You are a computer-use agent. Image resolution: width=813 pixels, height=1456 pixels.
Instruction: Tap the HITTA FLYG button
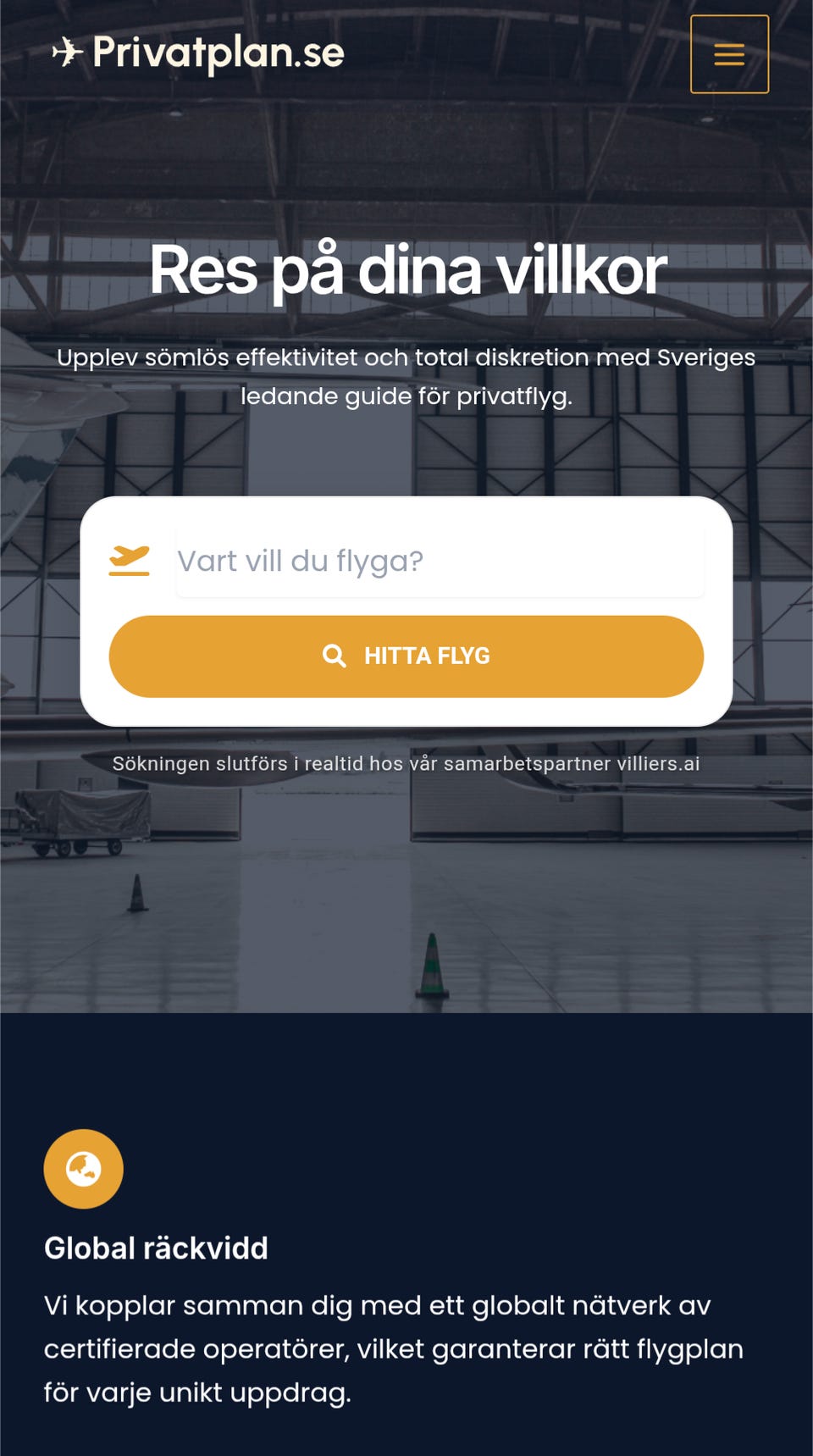406,656
